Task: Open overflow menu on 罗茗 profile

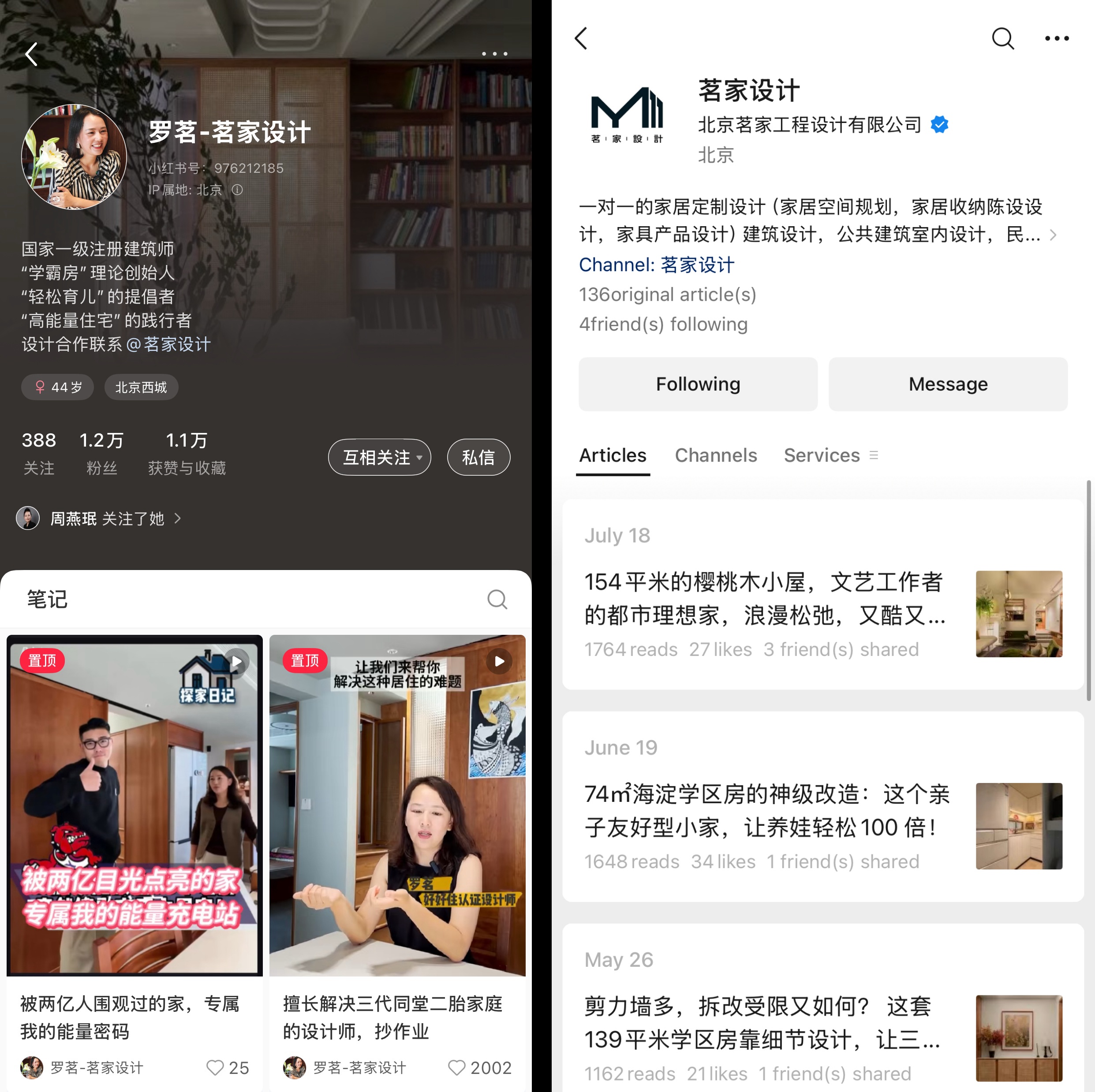Action: pos(494,54)
